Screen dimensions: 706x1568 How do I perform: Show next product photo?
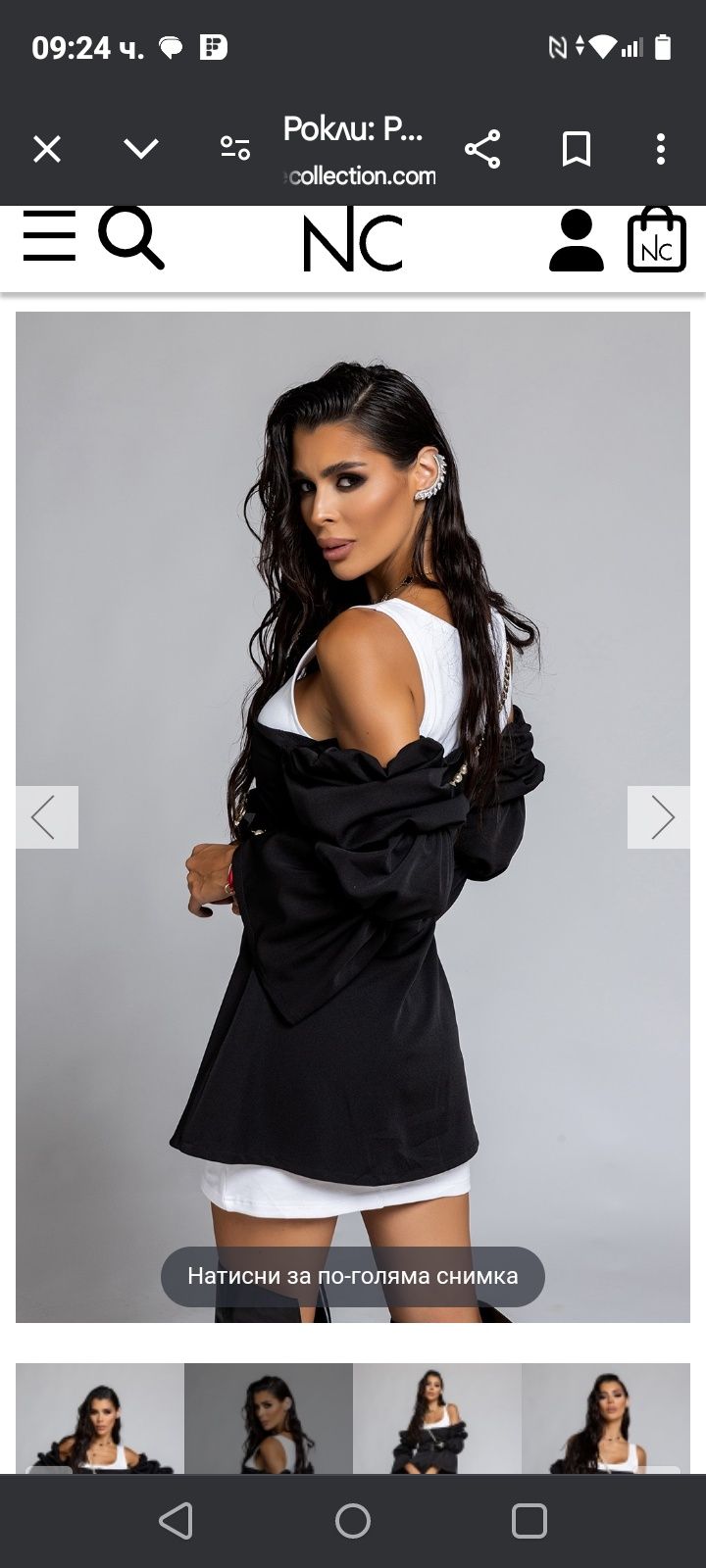[661, 817]
